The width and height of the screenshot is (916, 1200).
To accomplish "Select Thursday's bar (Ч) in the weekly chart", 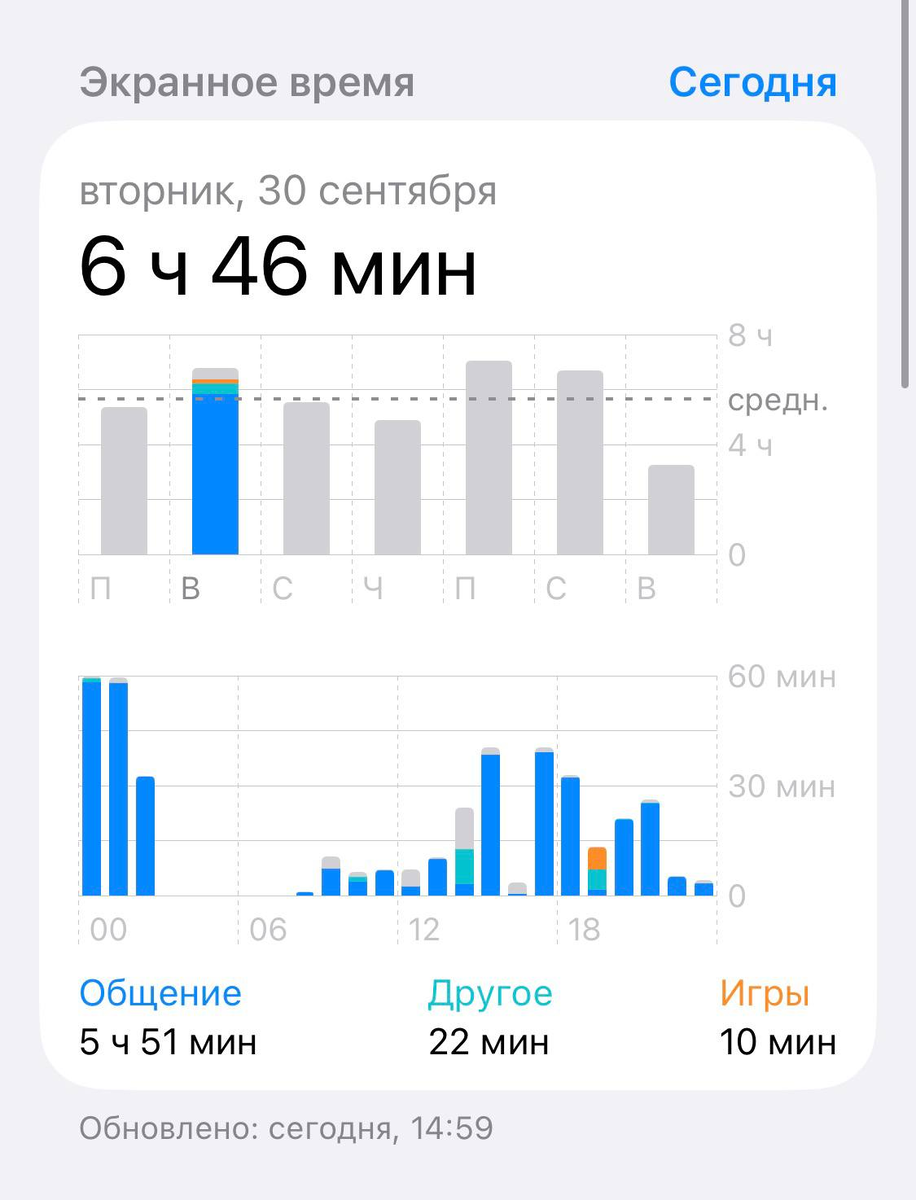I will [397, 487].
